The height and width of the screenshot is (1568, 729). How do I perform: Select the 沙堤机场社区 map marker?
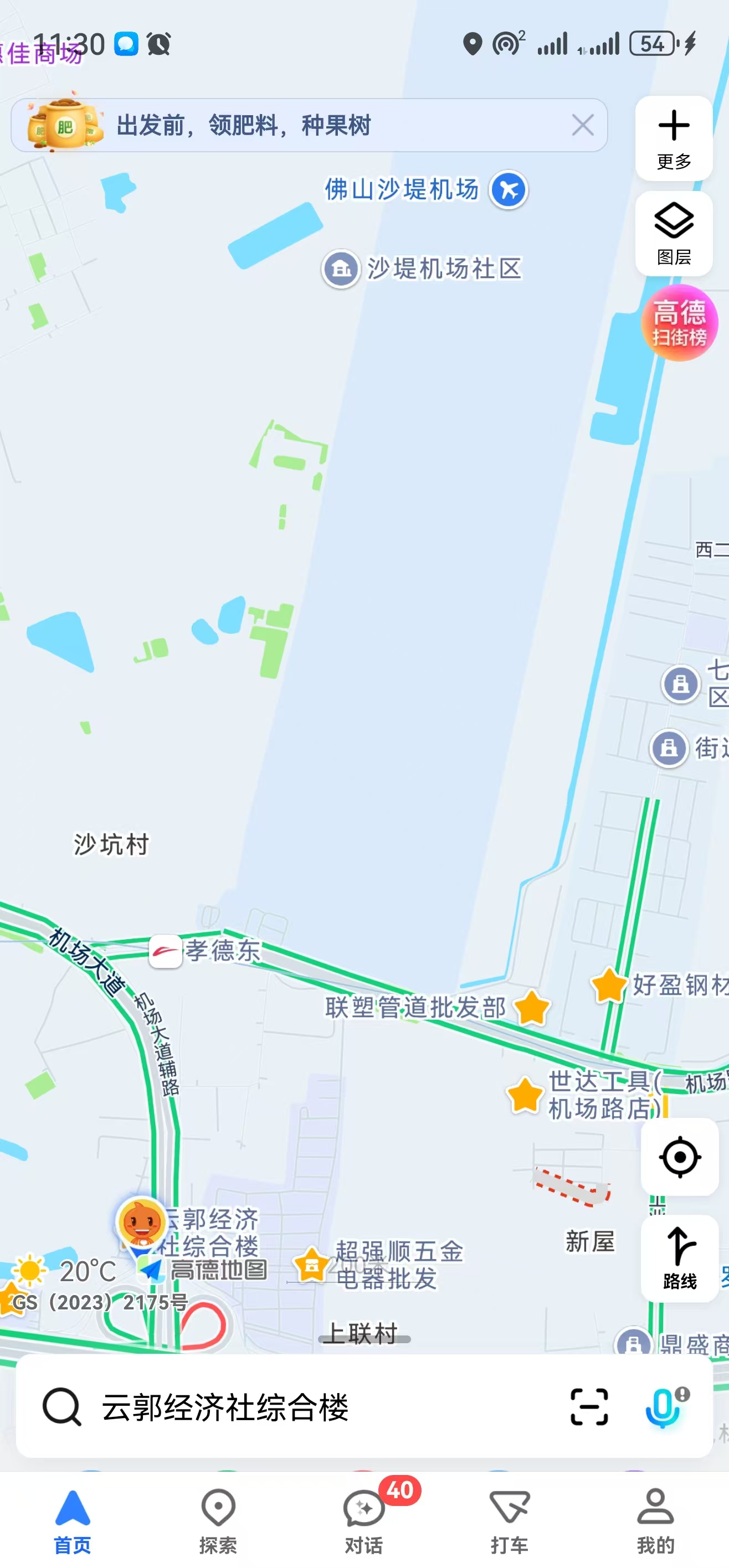(x=341, y=269)
